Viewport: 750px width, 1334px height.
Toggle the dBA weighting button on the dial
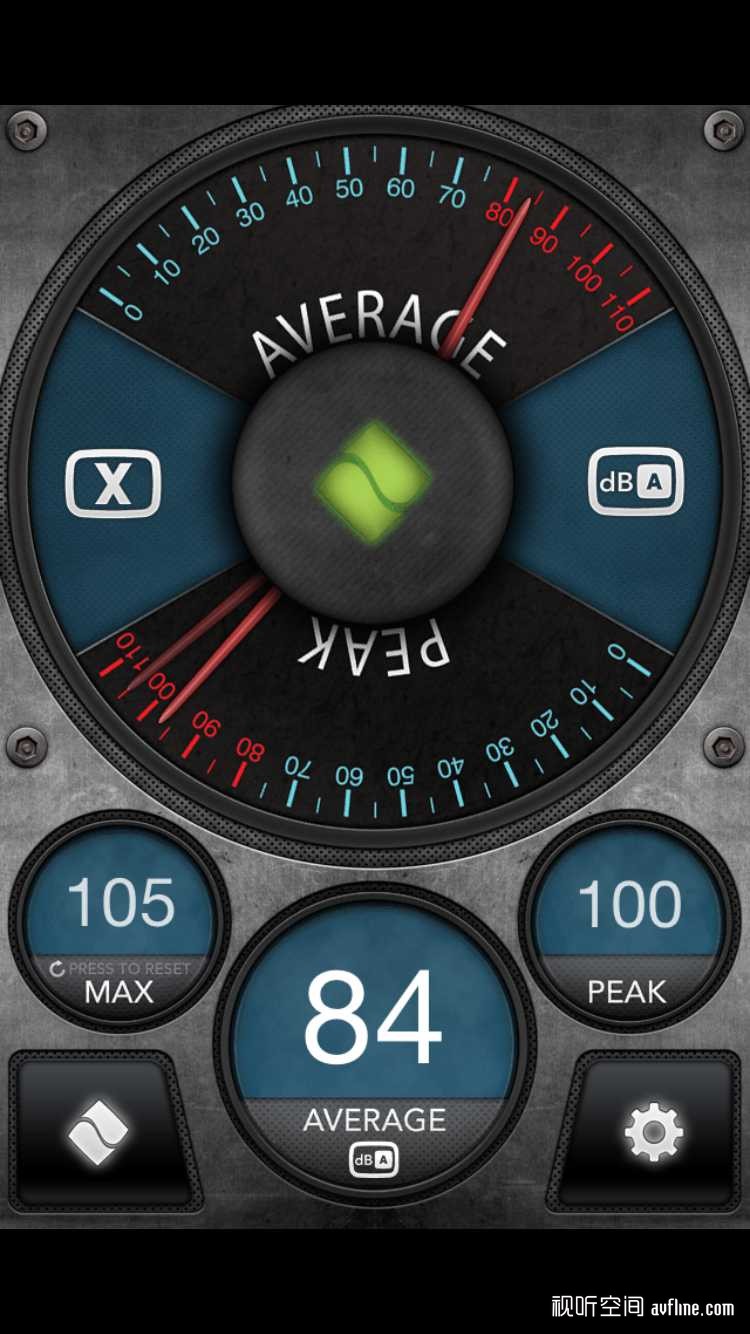tap(636, 481)
